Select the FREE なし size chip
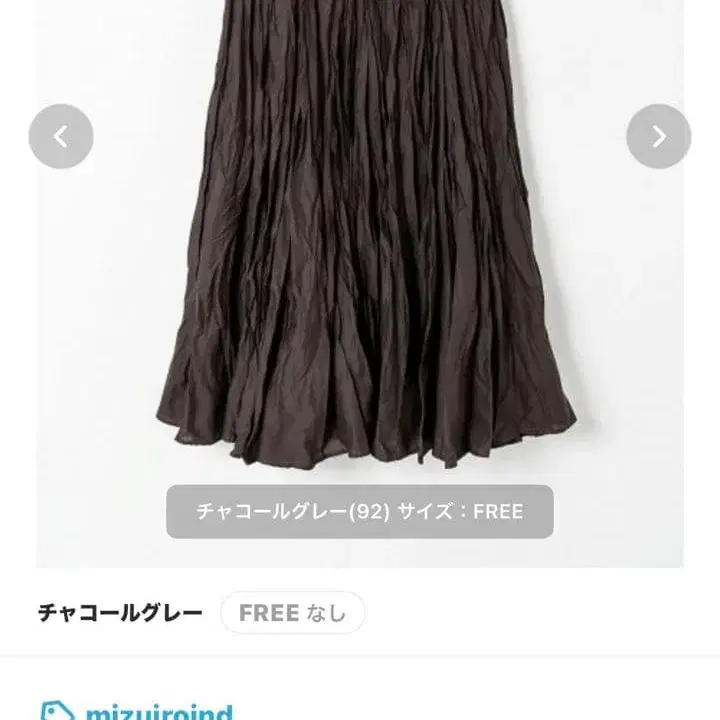720x720 pixels. [292, 612]
